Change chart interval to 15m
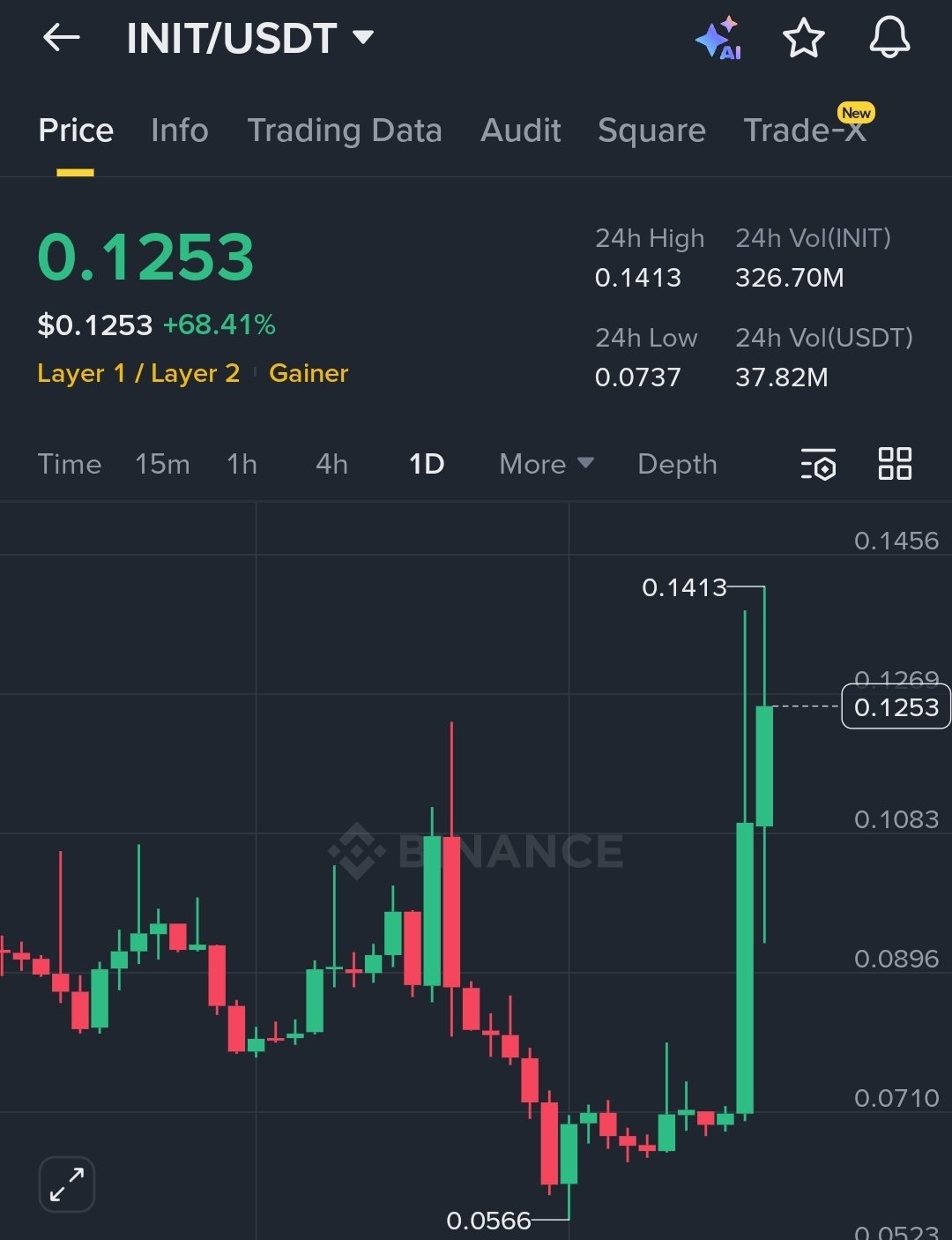The width and height of the screenshot is (952, 1240). click(x=162, y=464)
